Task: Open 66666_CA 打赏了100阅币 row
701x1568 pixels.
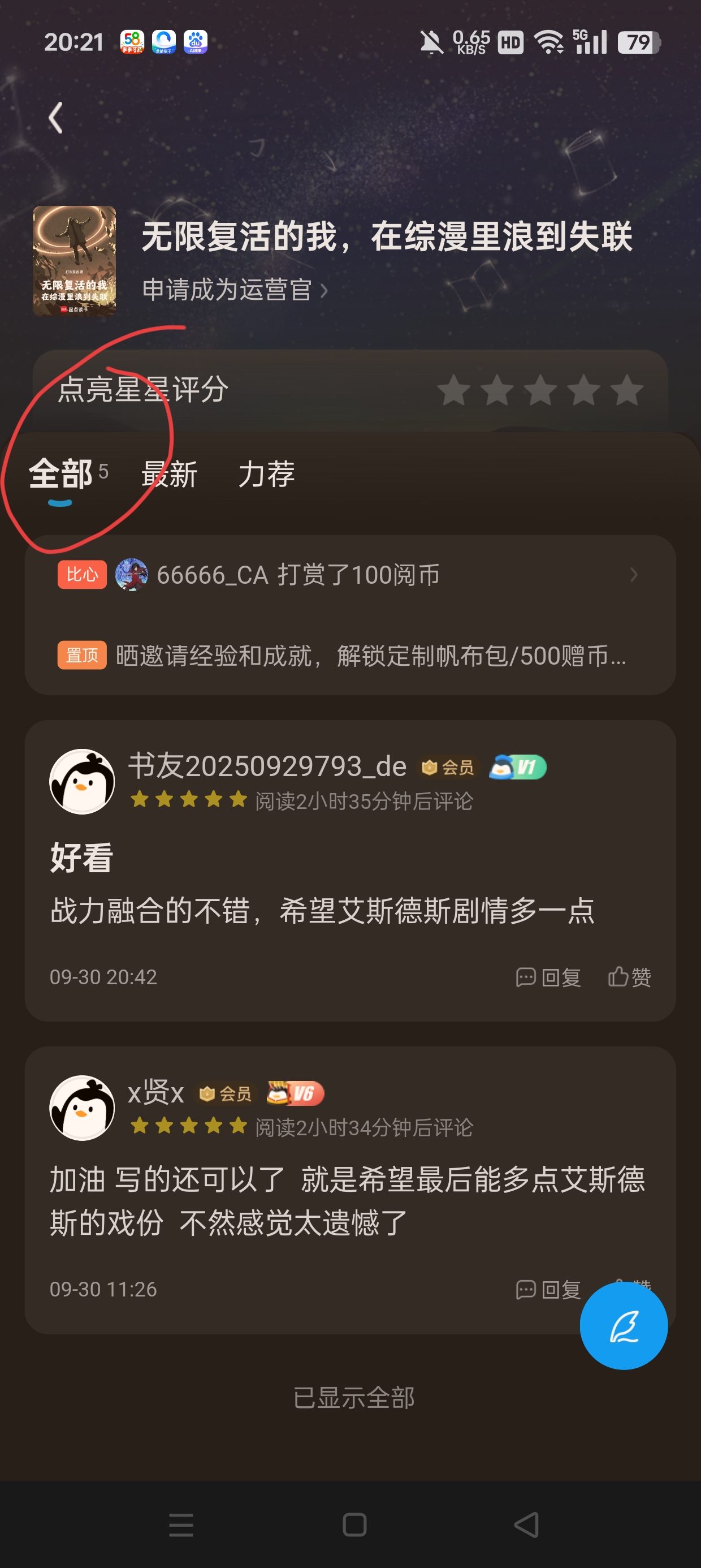Action: [350, 575]
